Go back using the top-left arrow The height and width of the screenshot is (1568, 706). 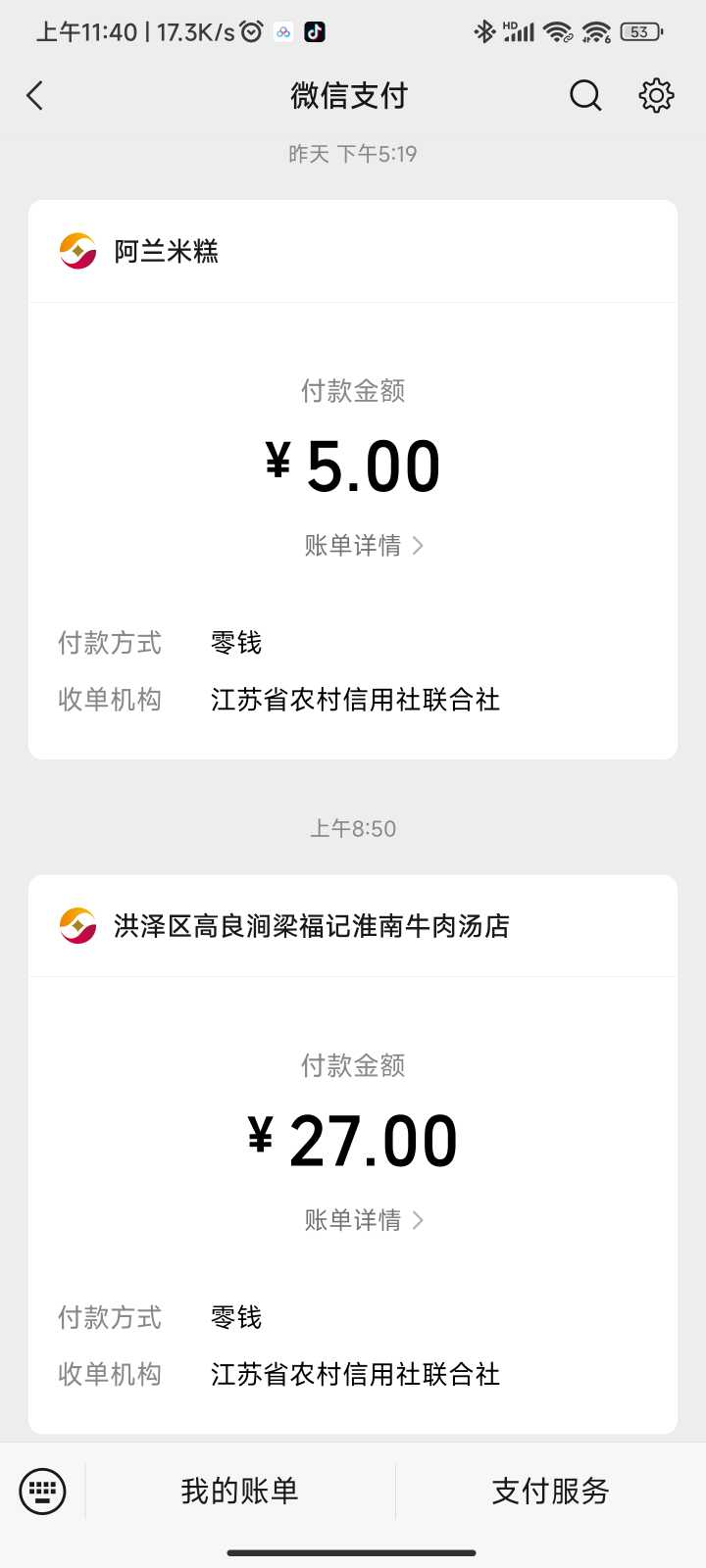click(35, 95)
